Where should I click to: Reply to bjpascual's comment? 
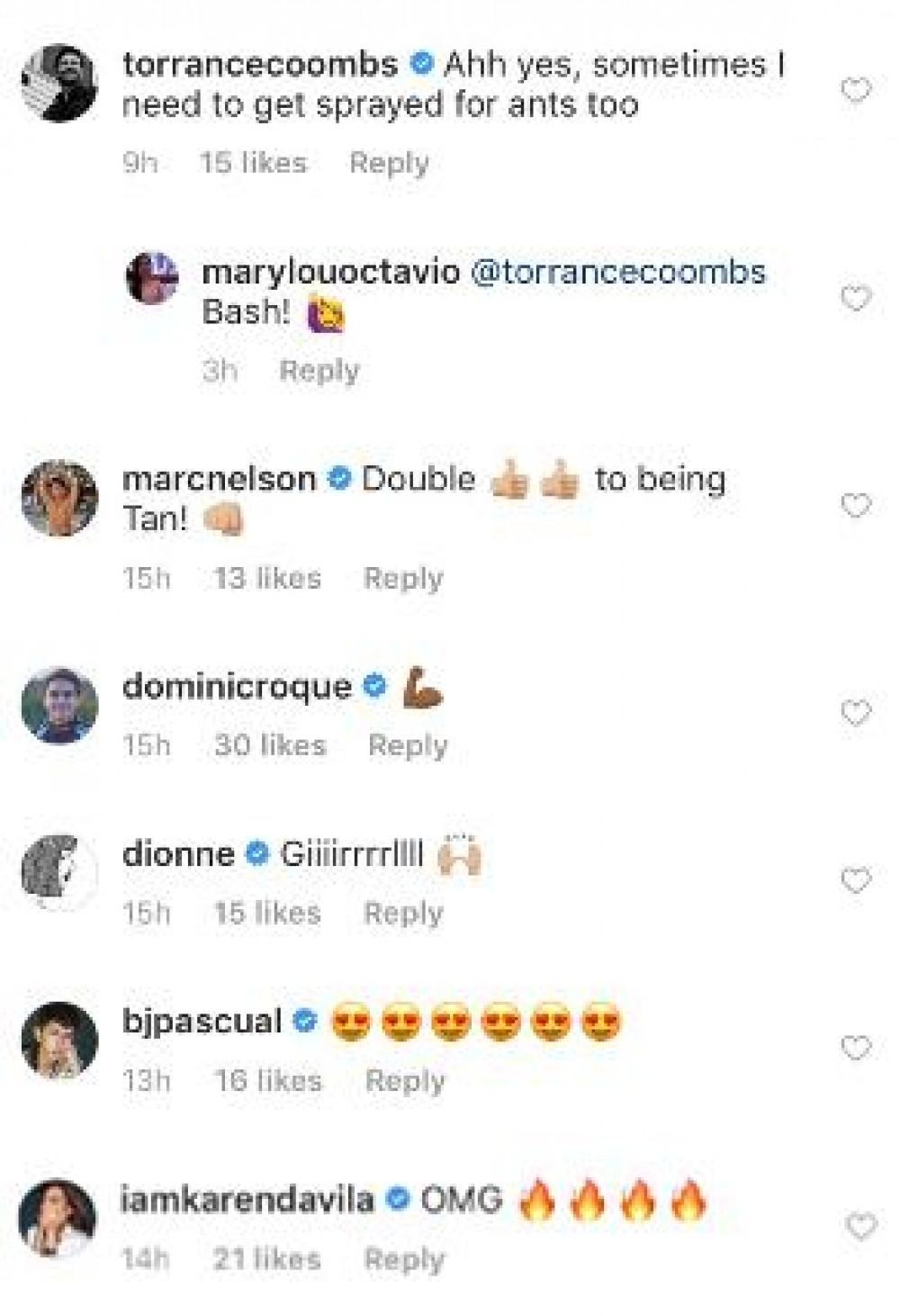point(405,1080)
